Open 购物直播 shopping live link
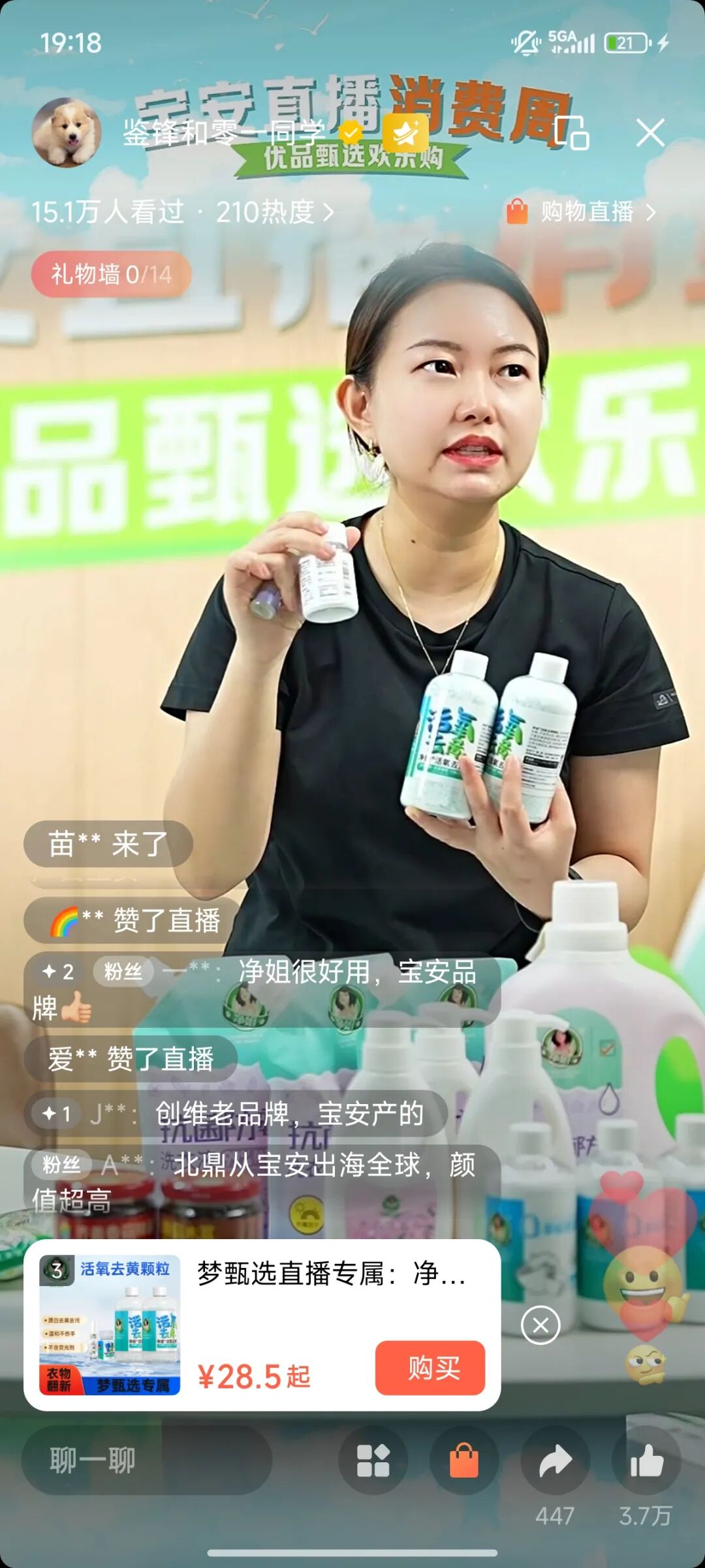Image resolution: width=705 pixels, height=1568 pixels. (x=580, y=212)
